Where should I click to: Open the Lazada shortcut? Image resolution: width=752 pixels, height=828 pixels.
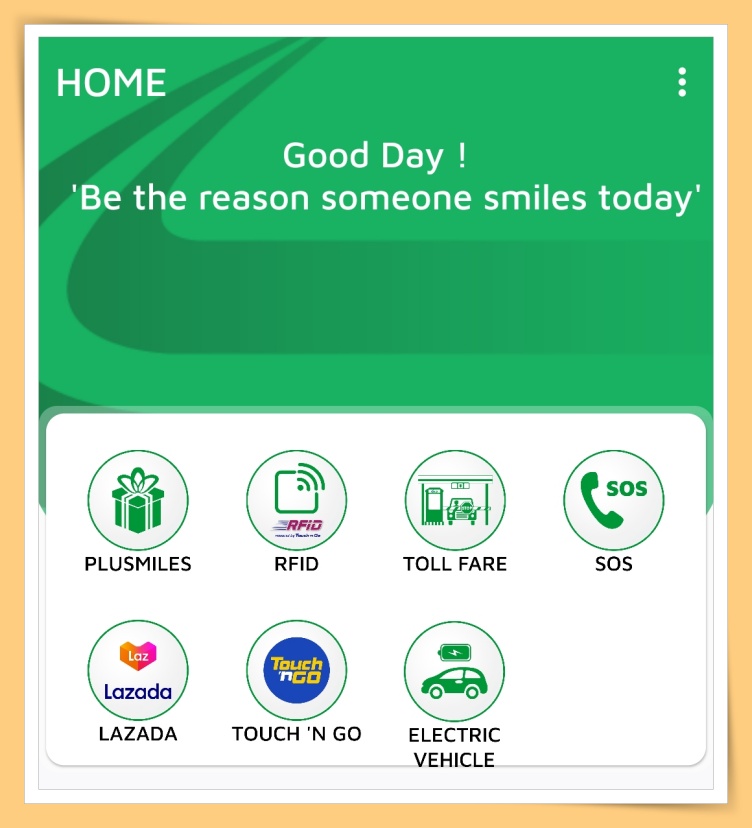pos(138,670)
